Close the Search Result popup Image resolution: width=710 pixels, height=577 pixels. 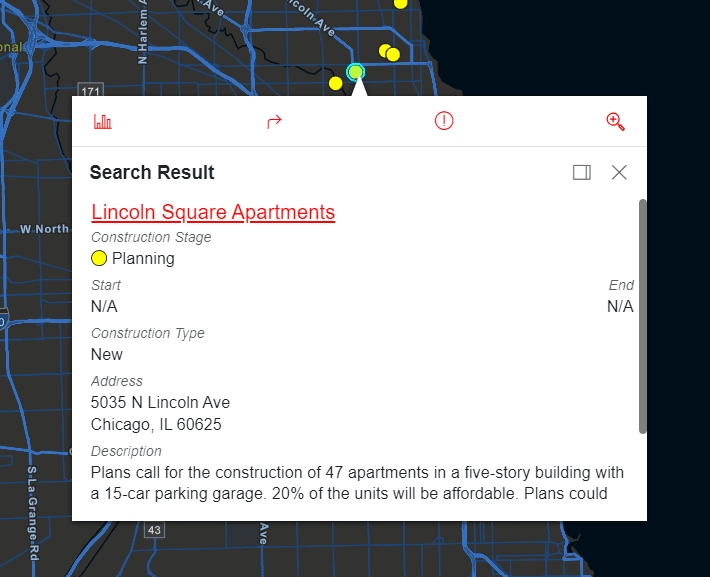click(x=619, y=173)
